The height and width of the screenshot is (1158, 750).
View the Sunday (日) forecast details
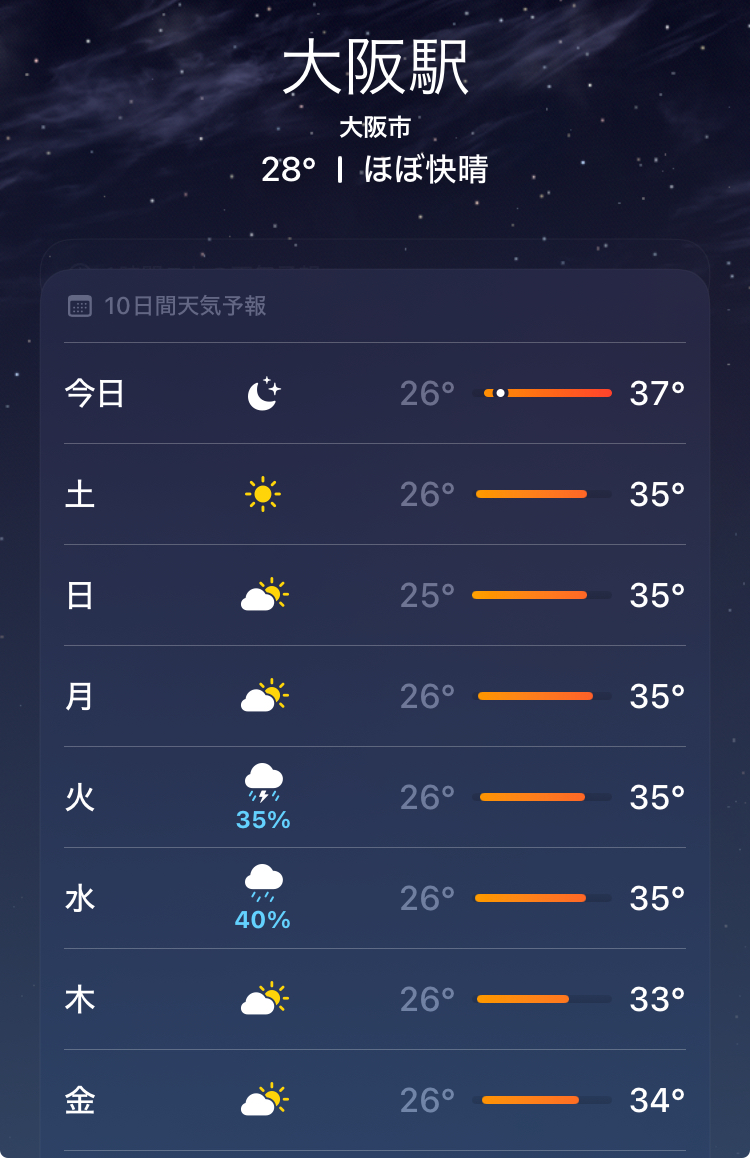click(x=374, y=596)
